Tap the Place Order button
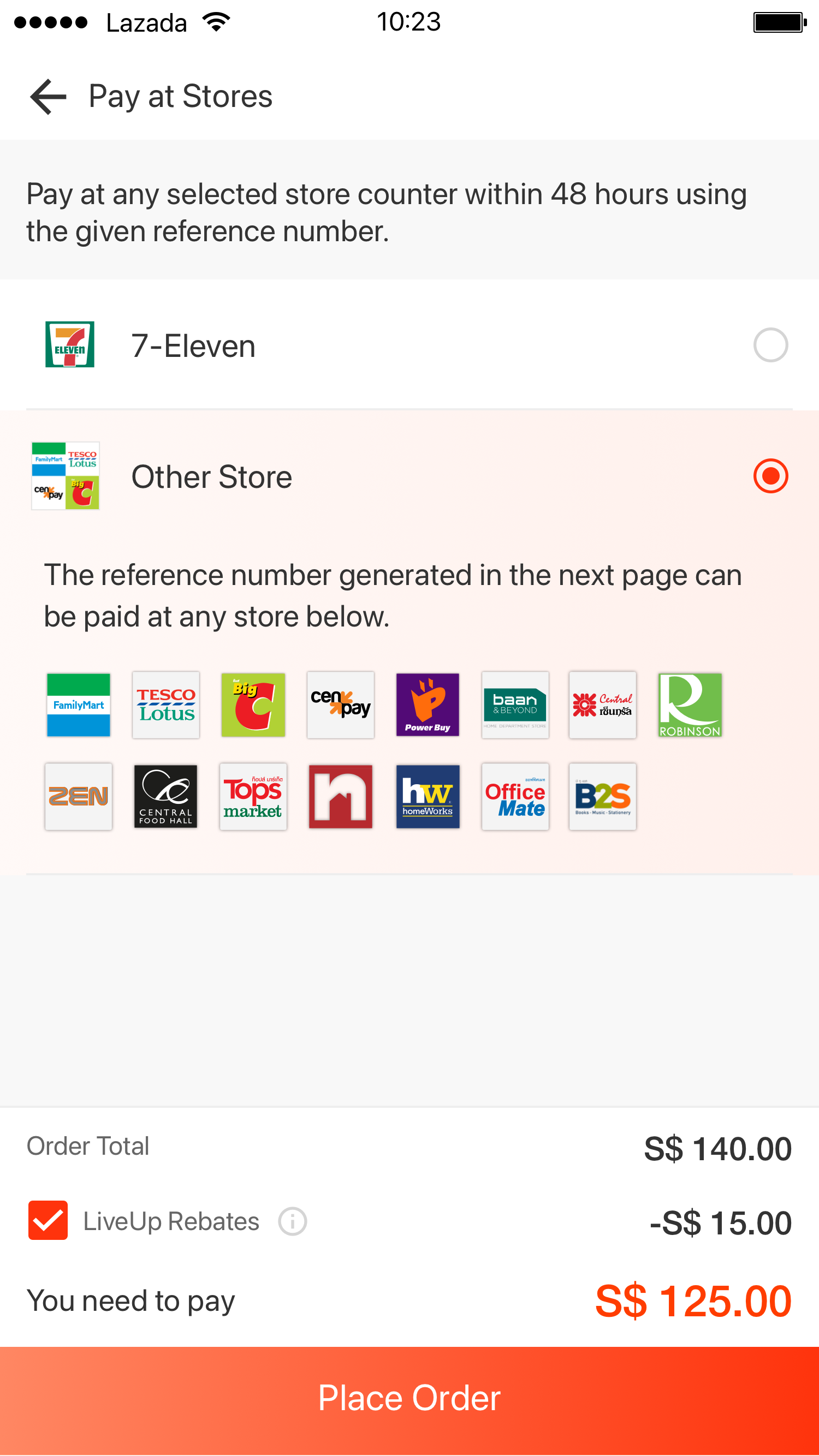819x1456 pixels. click(410, 1399)
